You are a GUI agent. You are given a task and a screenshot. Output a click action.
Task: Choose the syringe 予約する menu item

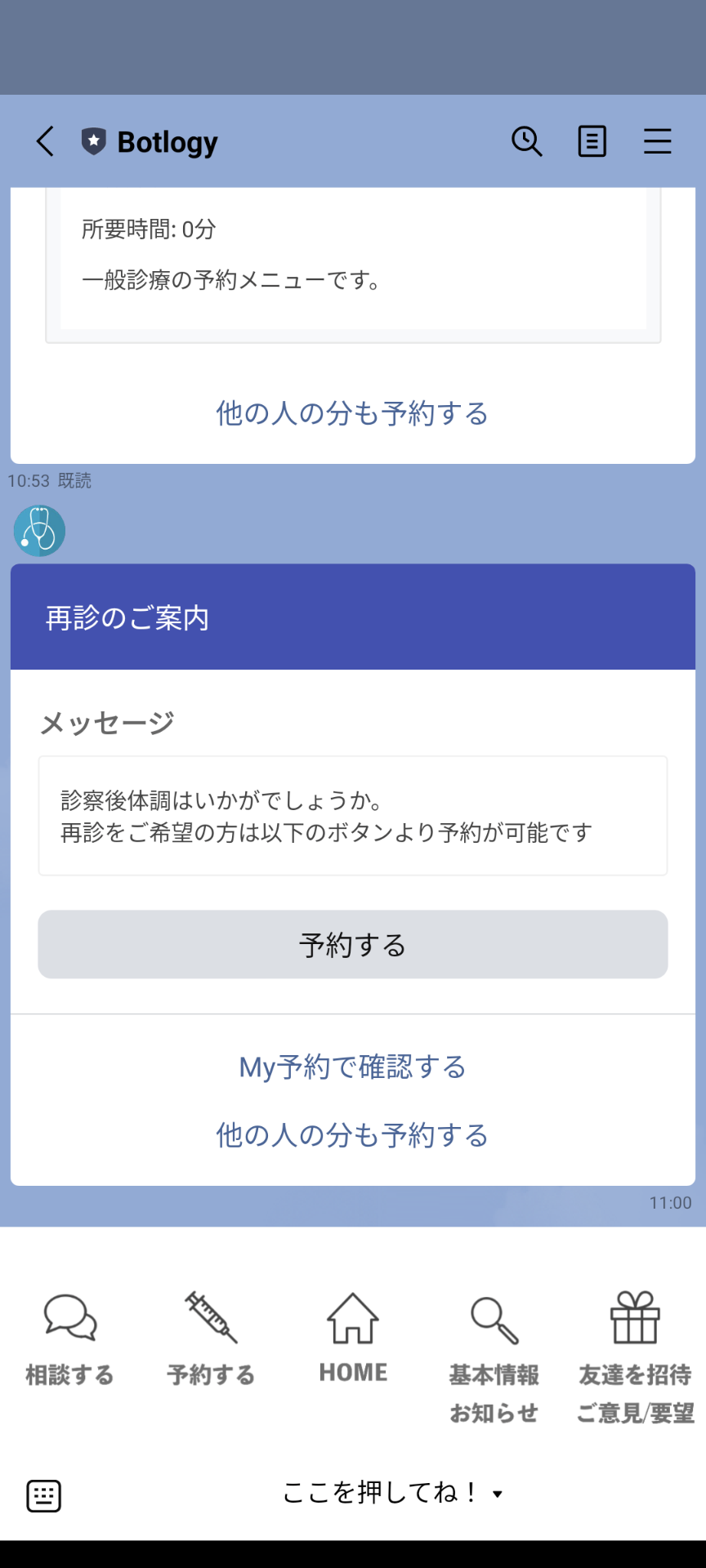[x=211, y=1339]
